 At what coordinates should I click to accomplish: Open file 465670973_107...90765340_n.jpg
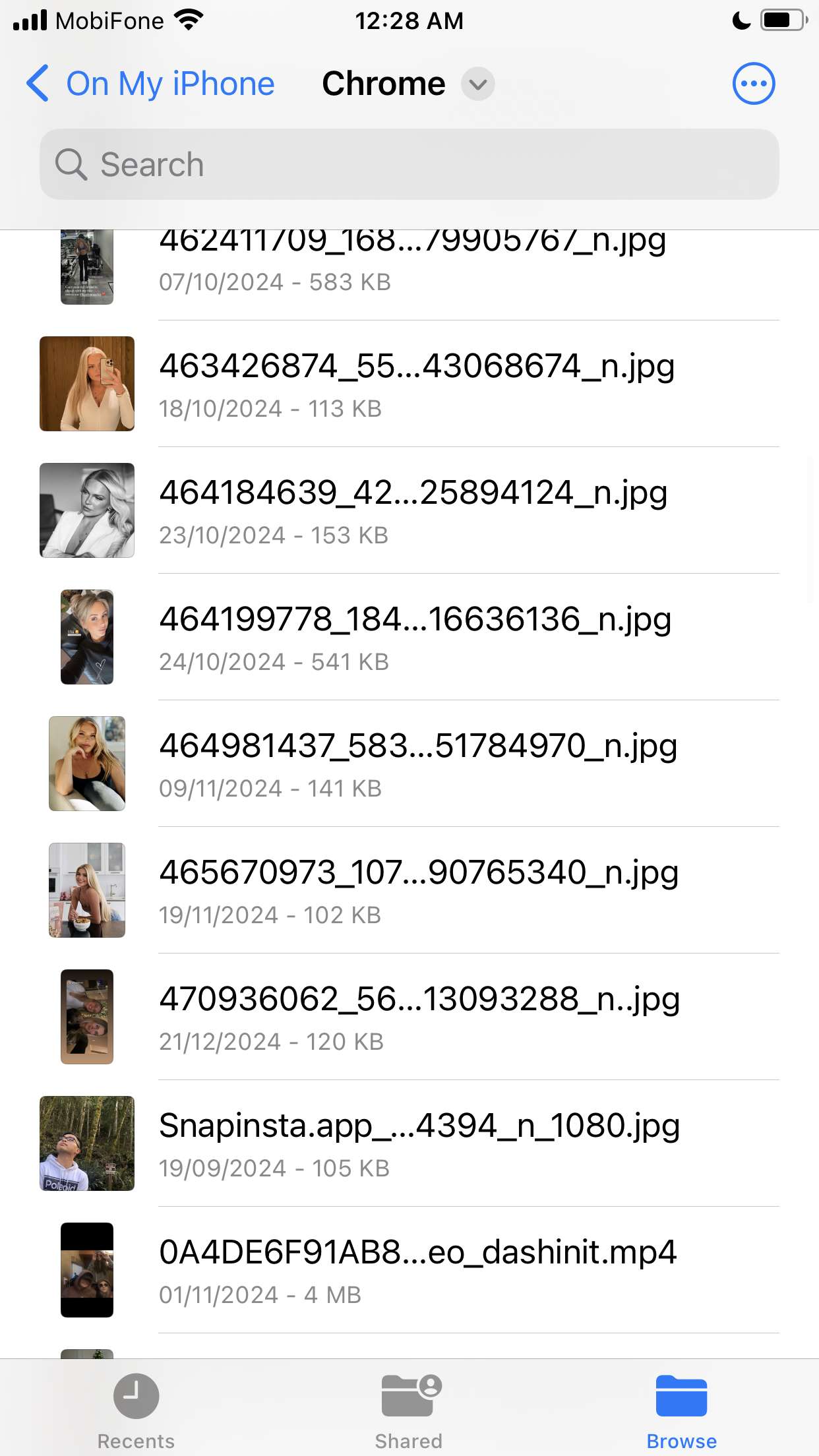(409, 890)
